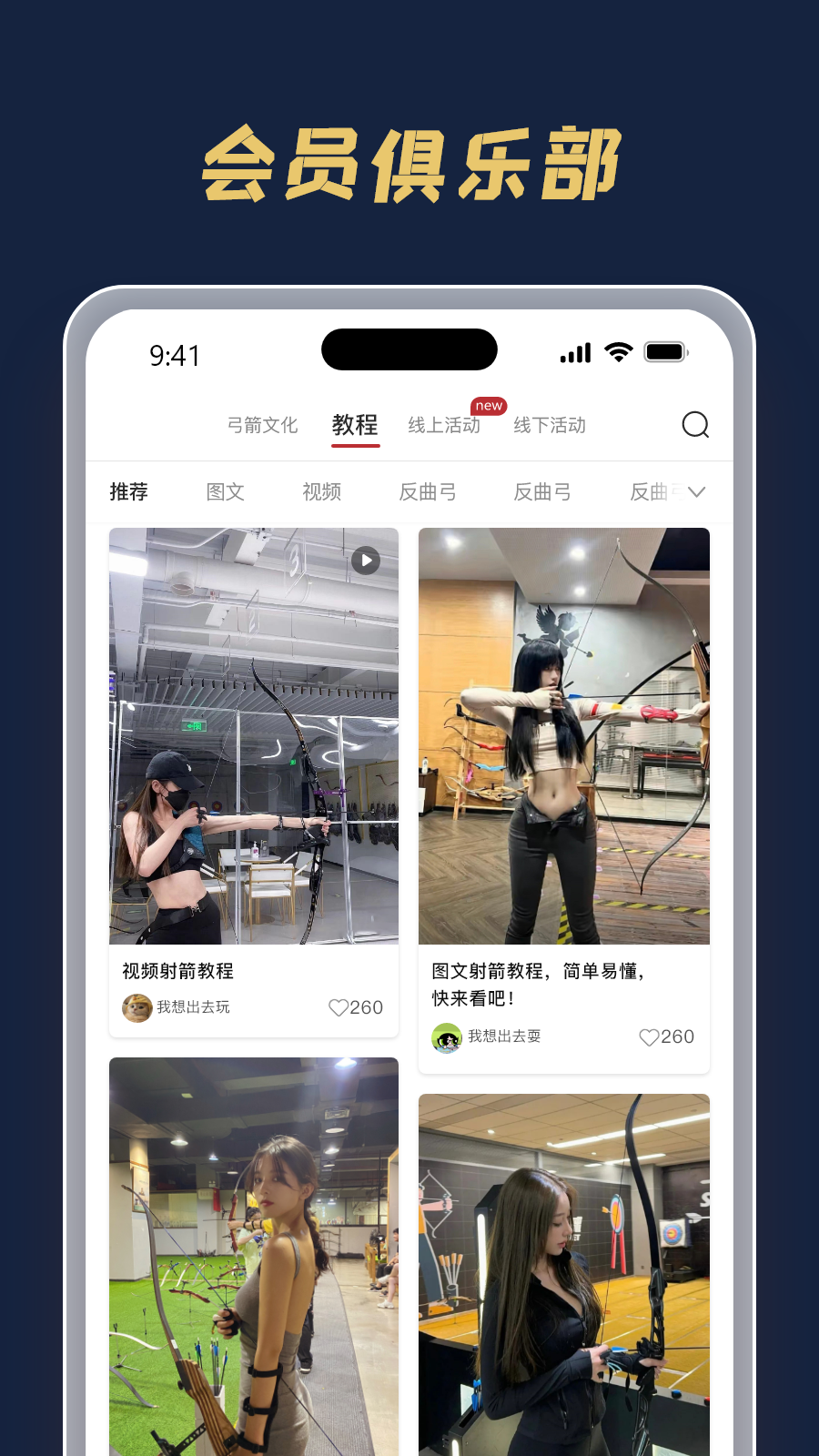This screenshot has width=819, height=1456.
Task: Tap the cellular signal bars icon
Action: pyautogui.click(x=575, y=352)
